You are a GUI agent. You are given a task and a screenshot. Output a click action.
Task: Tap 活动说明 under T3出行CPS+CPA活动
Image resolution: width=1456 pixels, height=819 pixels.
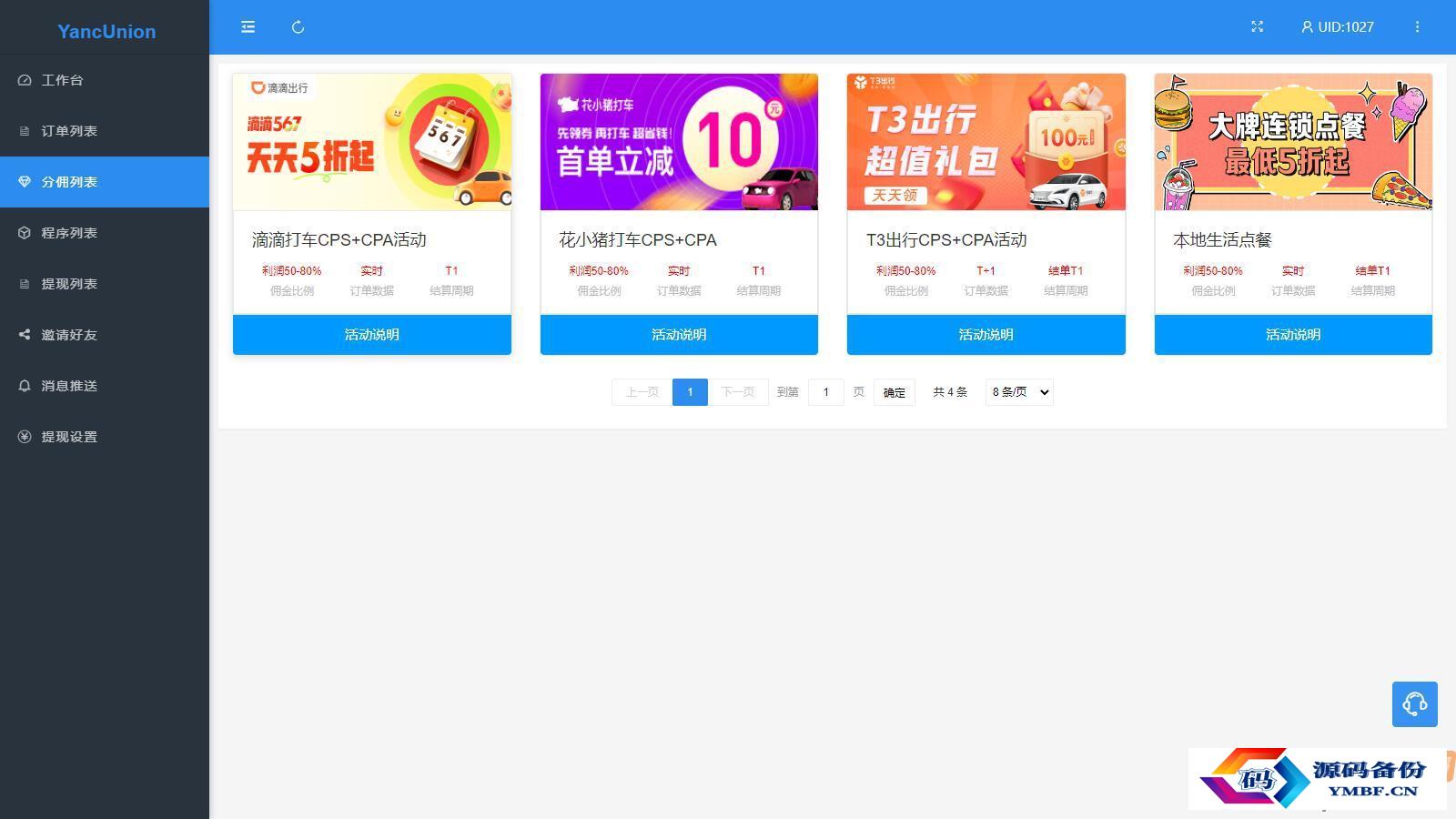tap(986, 335)
